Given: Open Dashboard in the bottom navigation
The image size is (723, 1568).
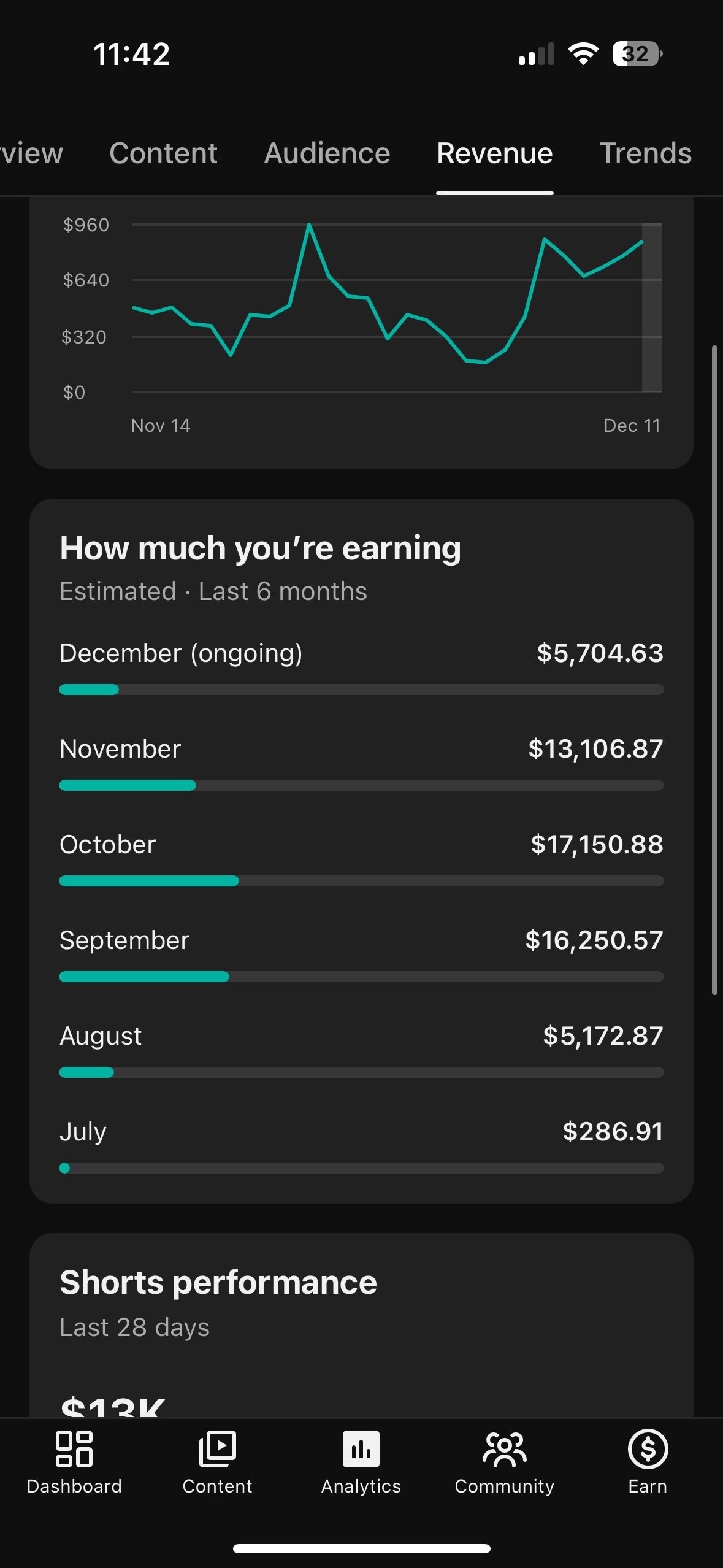Looking at the screenshot, I should [74, 1462].
